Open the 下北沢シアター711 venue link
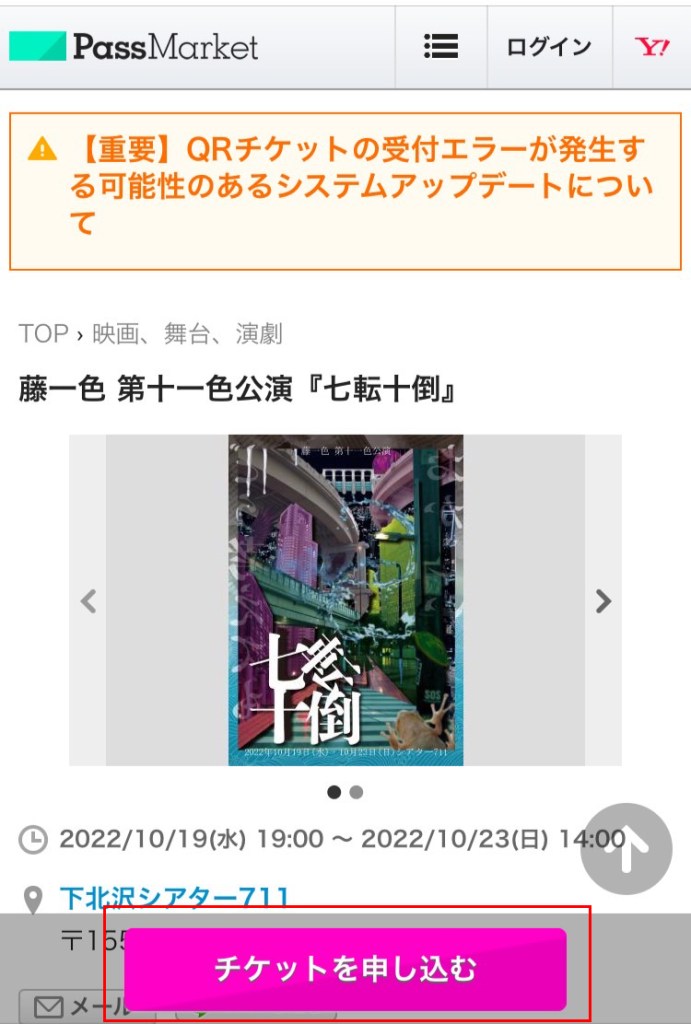The height and width of the screenshot is (1024, 691). pyautogui.click(x=175, y=897)
